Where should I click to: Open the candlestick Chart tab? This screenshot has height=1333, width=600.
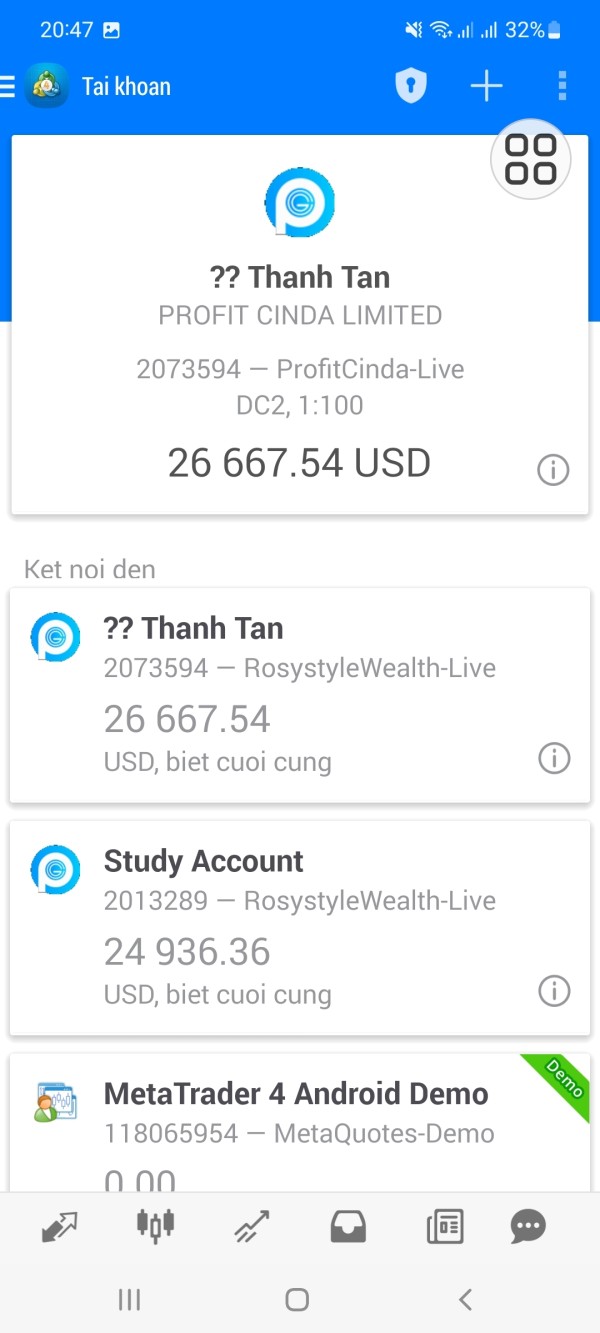[156, 1225]
